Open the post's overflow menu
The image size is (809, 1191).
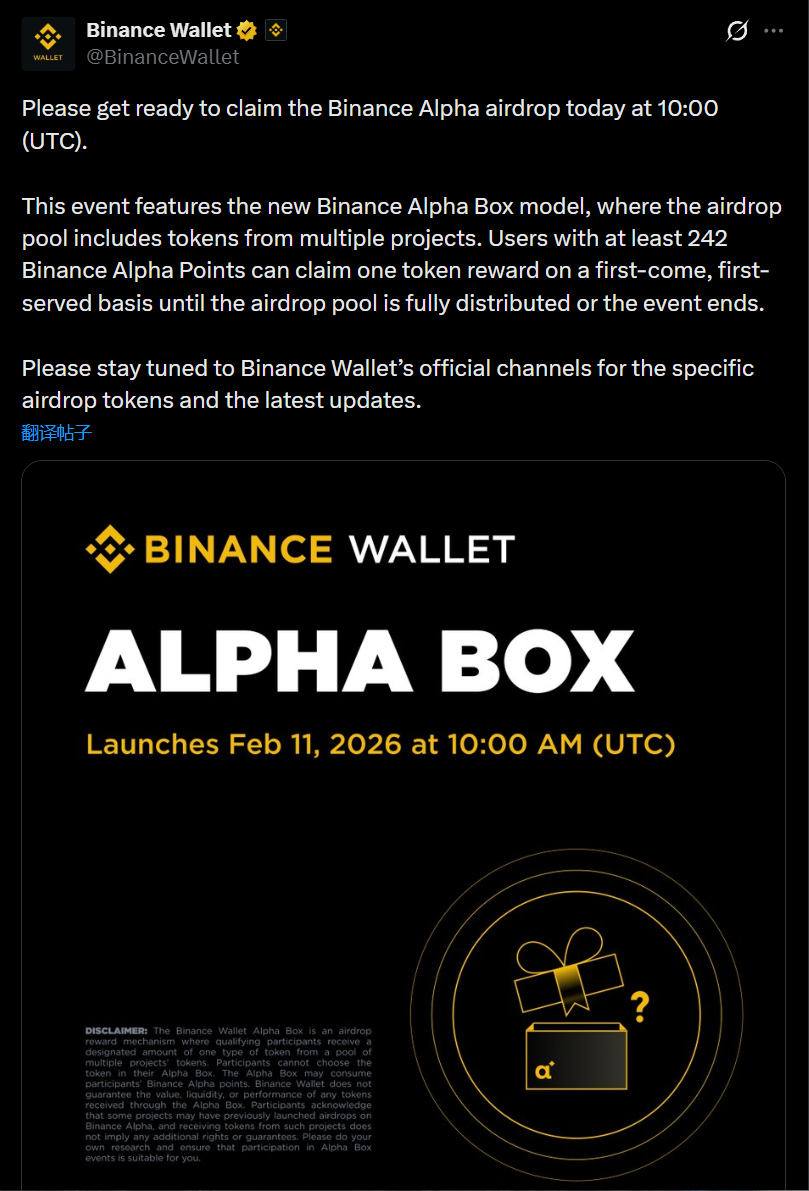coord(774,31)
